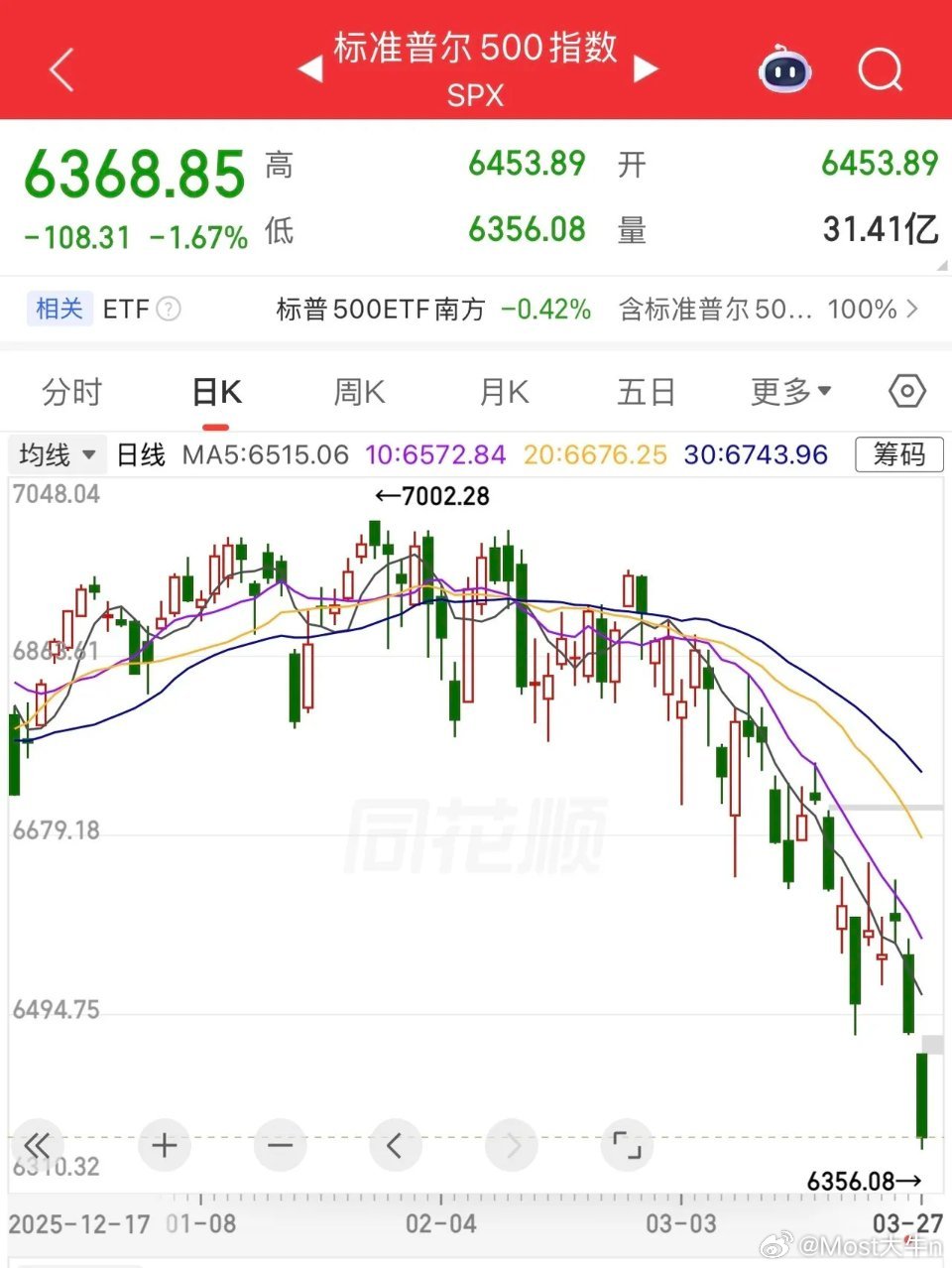Jump to earliest data with the double-arrow icon
Viewport: 952px width, 1268px height.
pos(36,1145)
